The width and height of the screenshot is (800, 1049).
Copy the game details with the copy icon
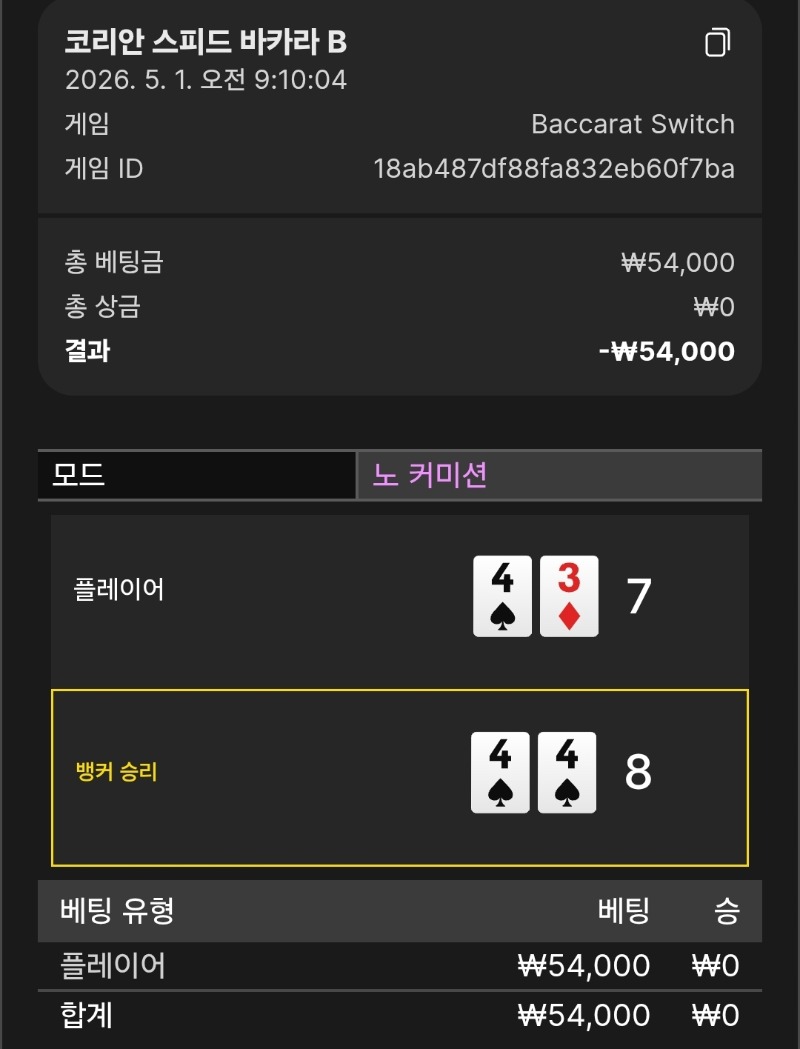point(718,43)
